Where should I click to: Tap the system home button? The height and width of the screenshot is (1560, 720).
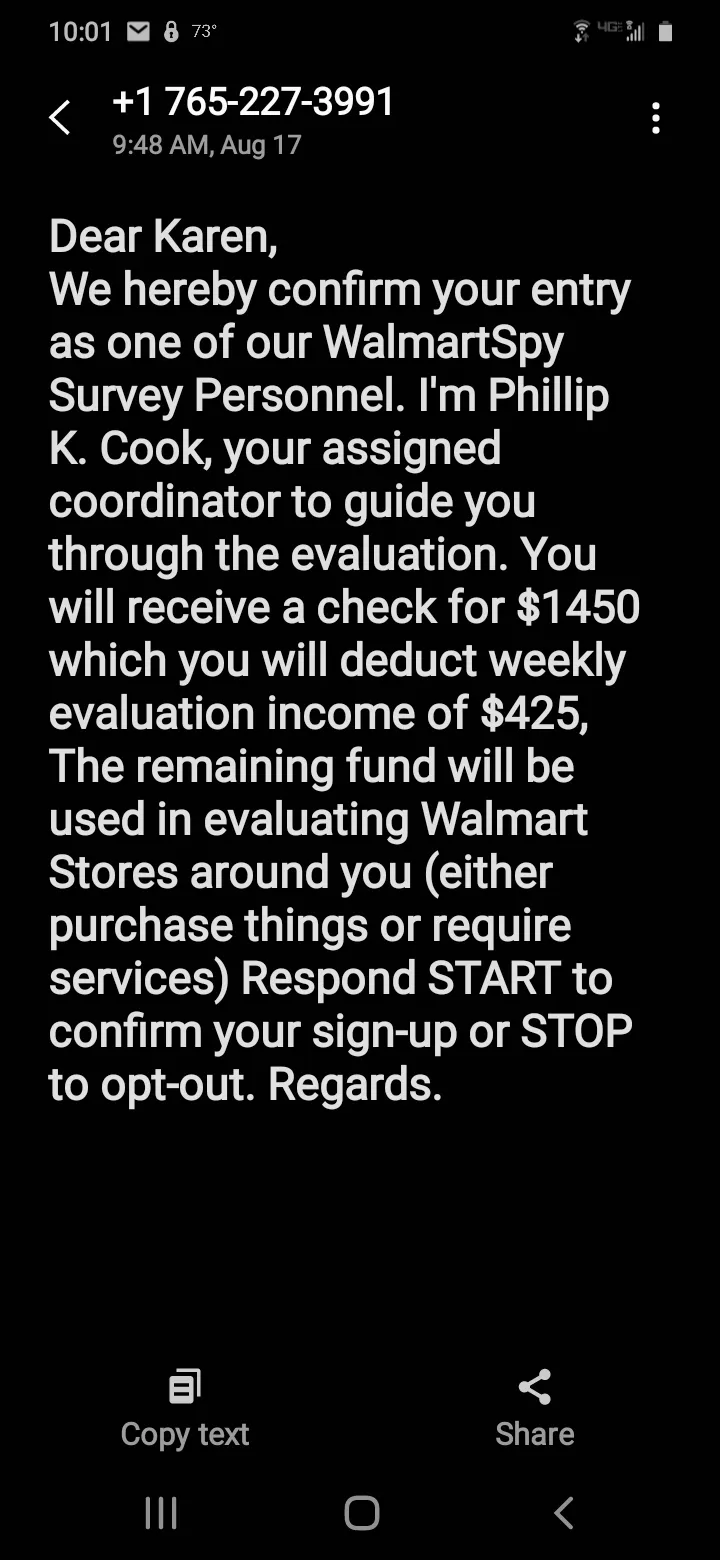click(361, 1513)
